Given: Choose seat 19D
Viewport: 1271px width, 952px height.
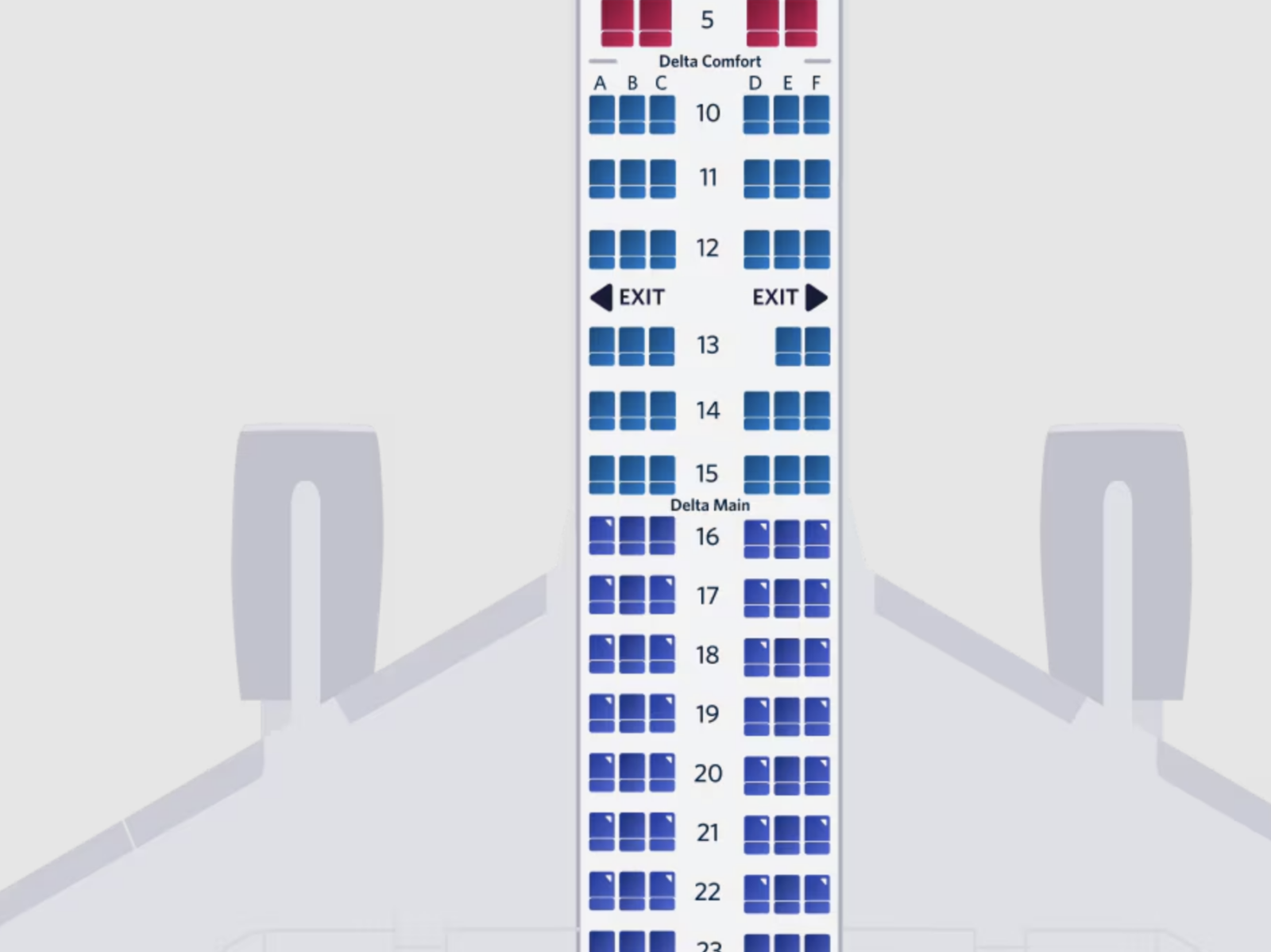Looking at the screenshot, I should point(756,716).
